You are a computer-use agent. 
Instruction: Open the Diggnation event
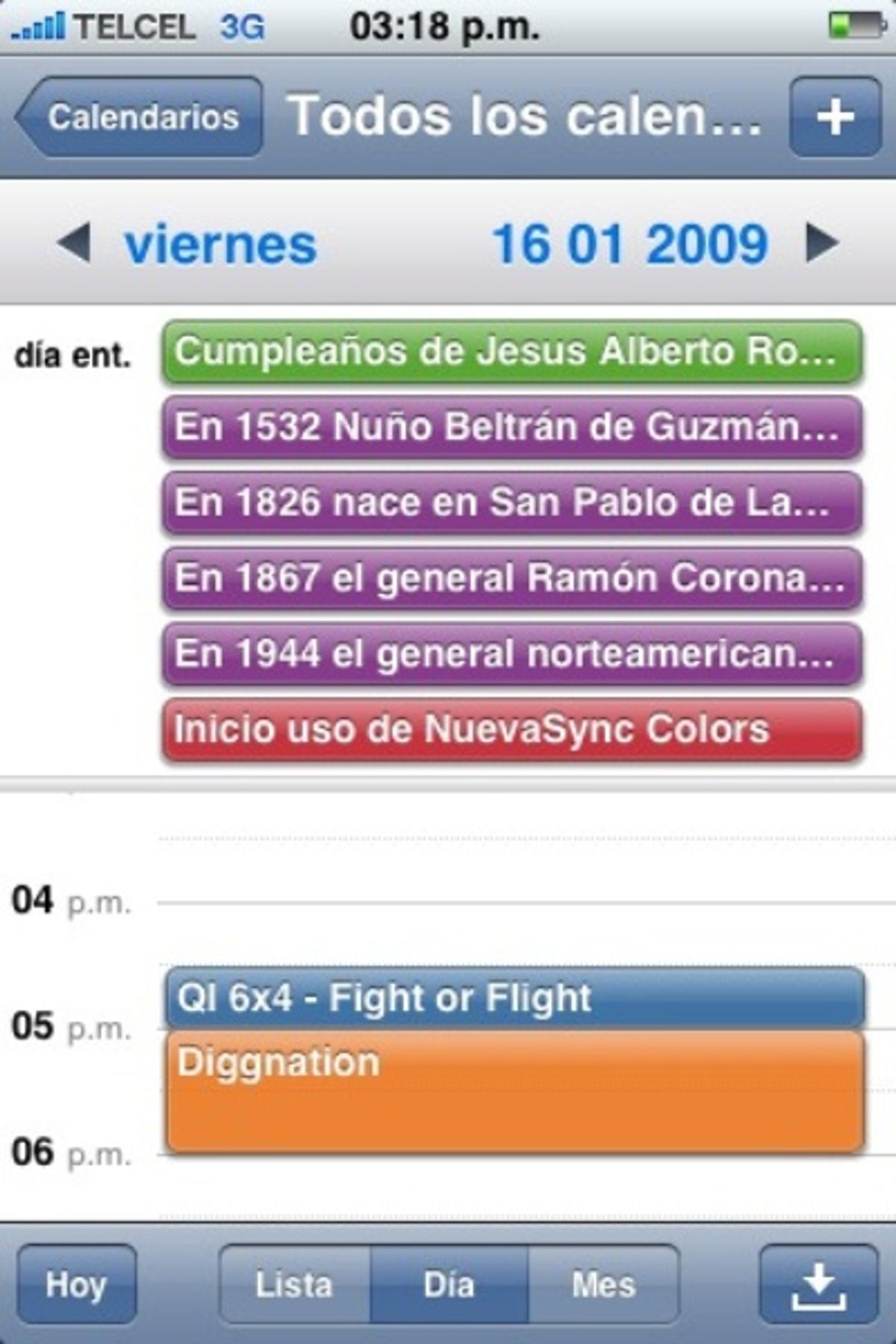coord(515,1092)
